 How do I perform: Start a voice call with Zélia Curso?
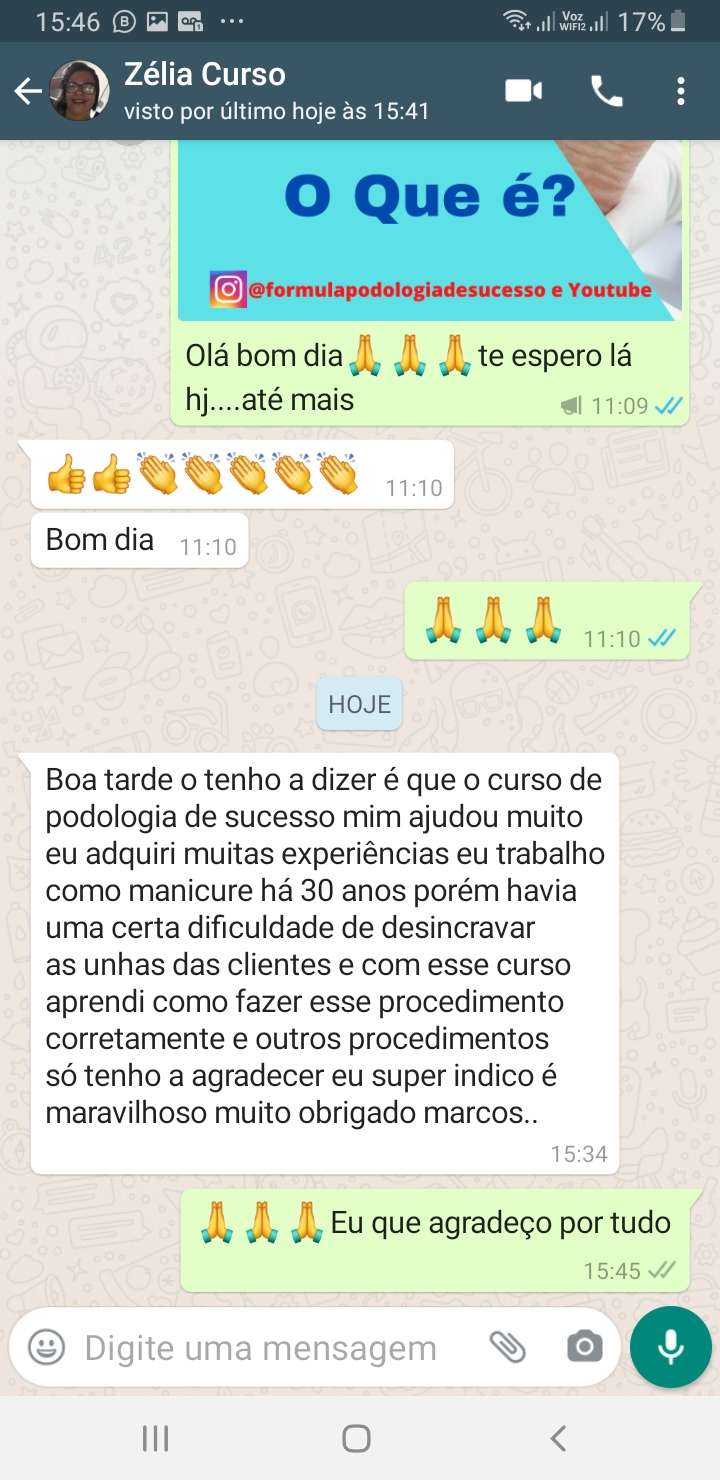tap(606, 92)
